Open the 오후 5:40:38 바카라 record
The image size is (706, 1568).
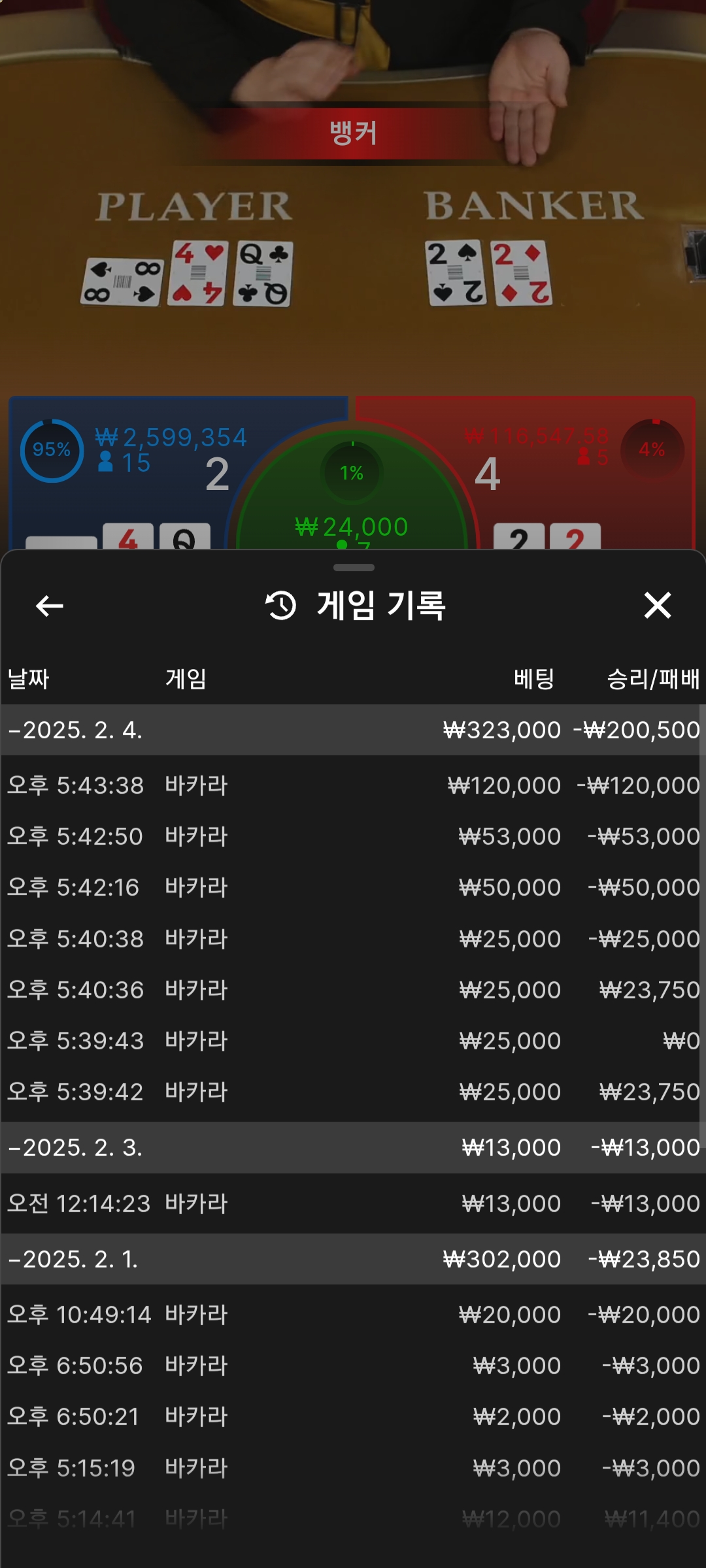[x=353, y=939]
